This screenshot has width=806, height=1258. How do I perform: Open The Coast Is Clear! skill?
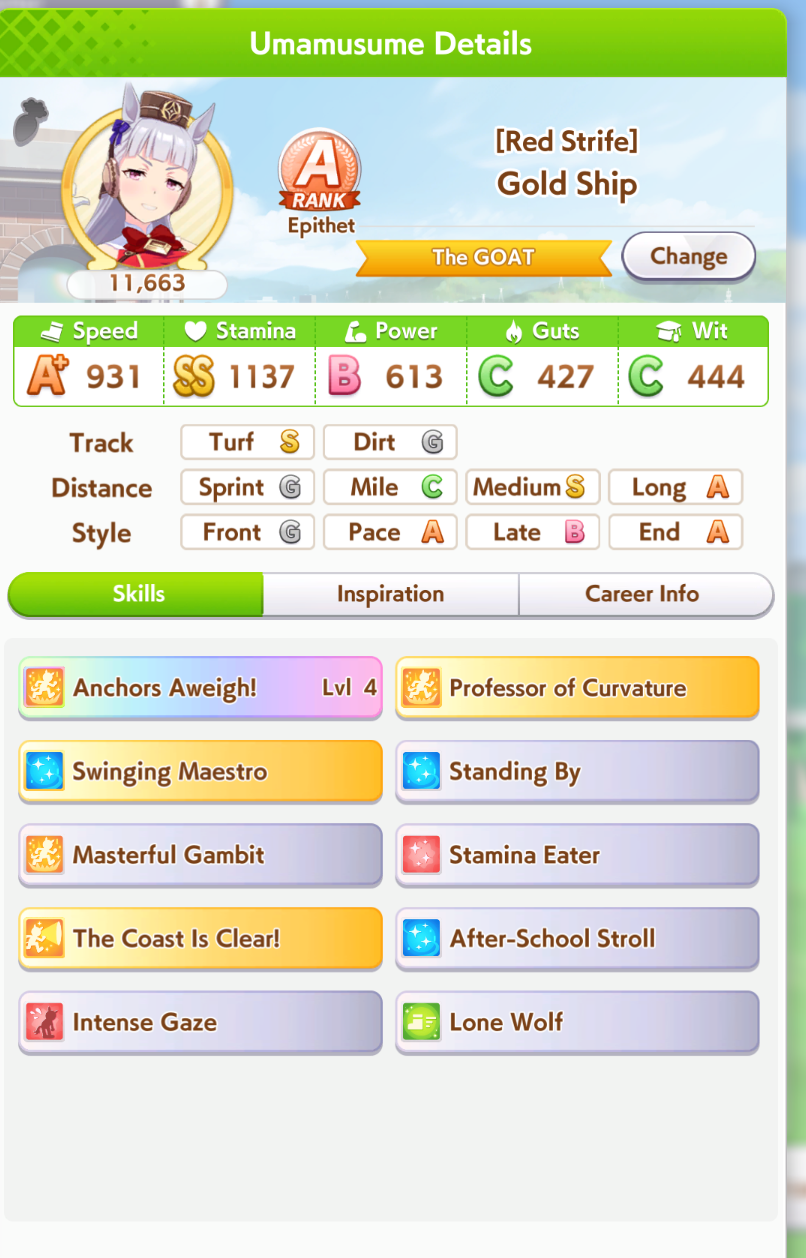point(200,938)
